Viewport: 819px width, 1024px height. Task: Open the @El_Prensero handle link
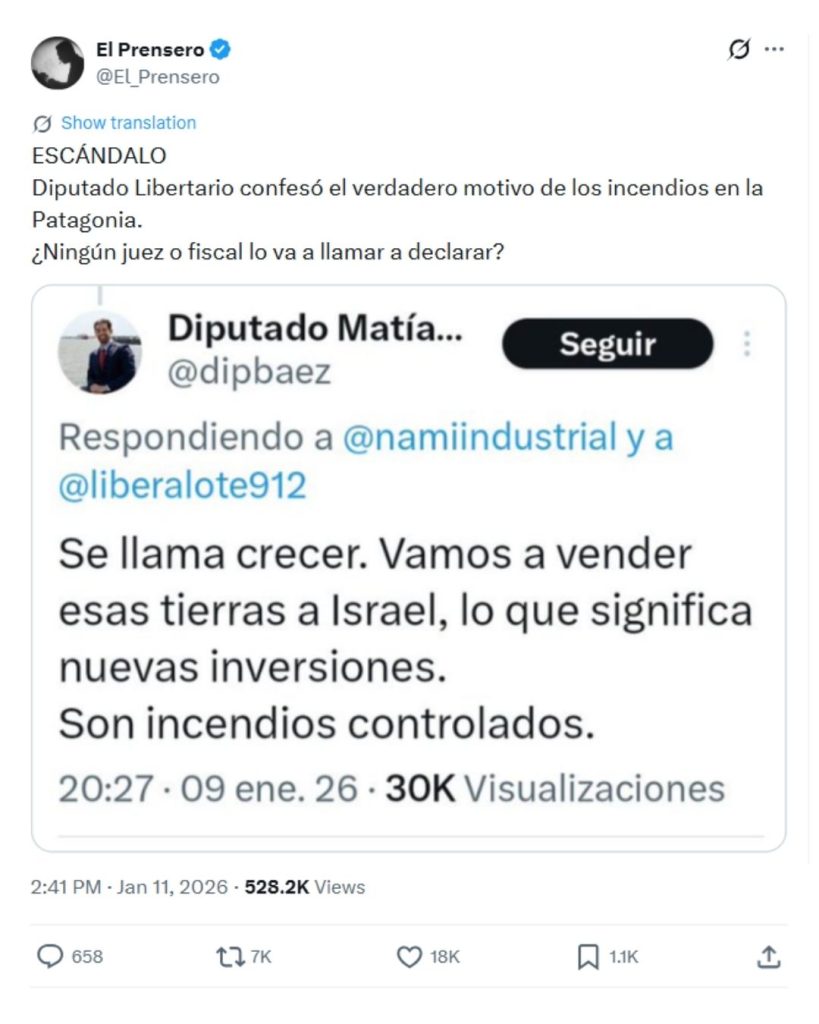[157, 76]
